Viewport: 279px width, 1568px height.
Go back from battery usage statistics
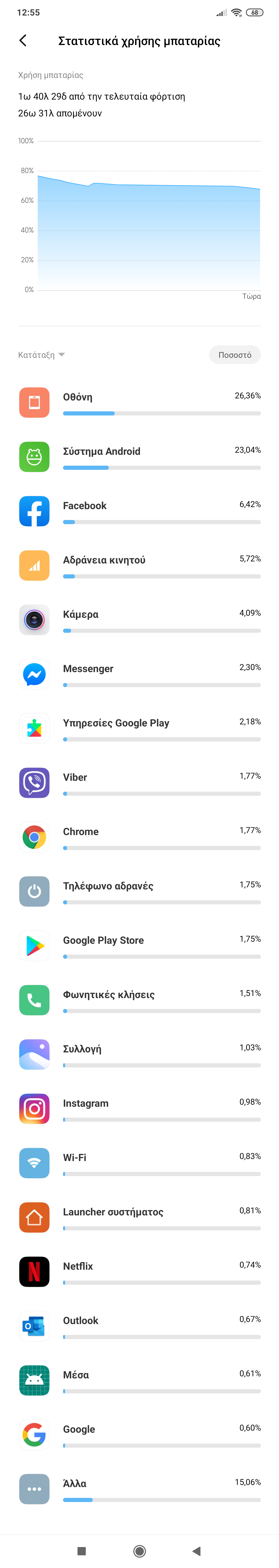pyautogui.click(x=23, y=41)
